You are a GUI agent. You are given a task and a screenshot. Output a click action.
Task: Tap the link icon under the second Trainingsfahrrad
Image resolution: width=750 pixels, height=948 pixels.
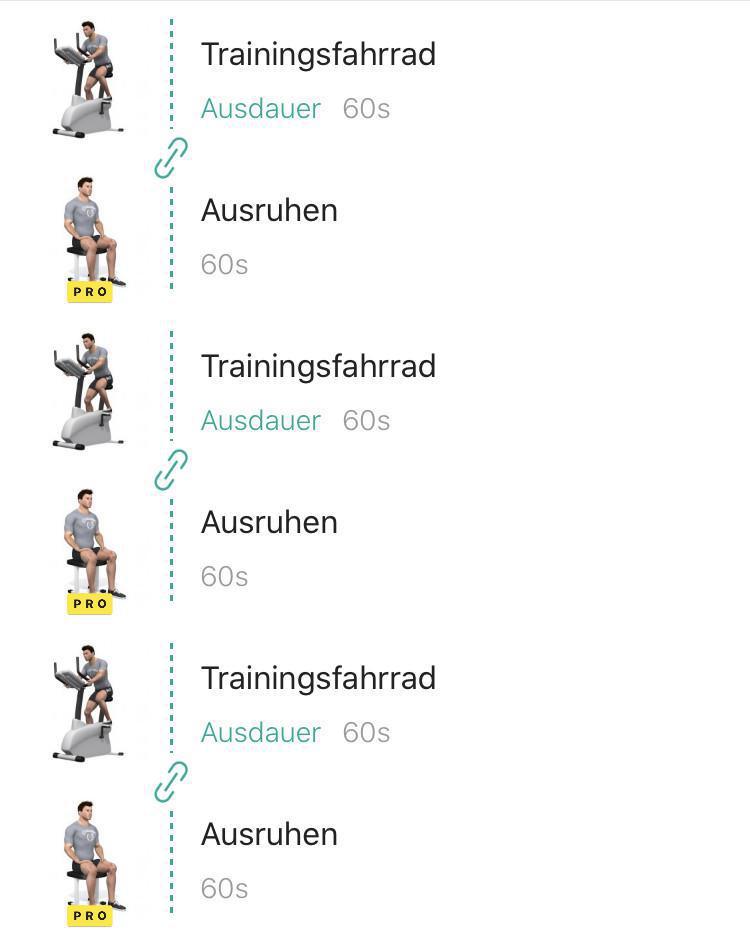tap(171, 470)
